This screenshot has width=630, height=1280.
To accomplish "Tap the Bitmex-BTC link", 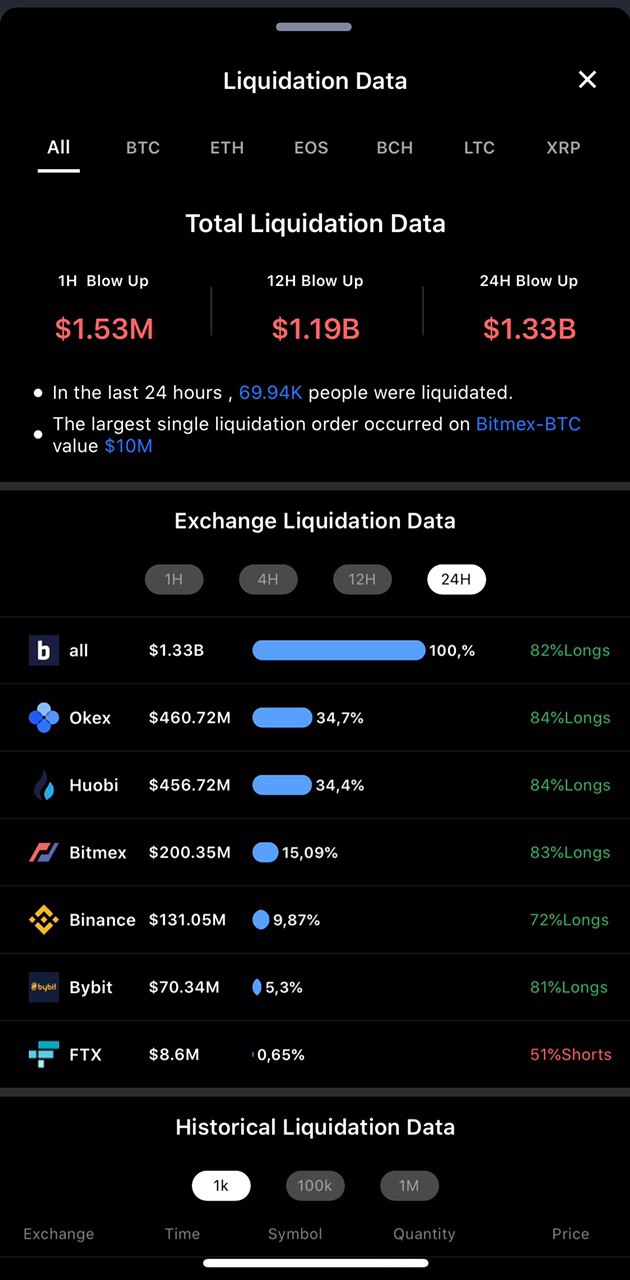I will tap(528, 424).
